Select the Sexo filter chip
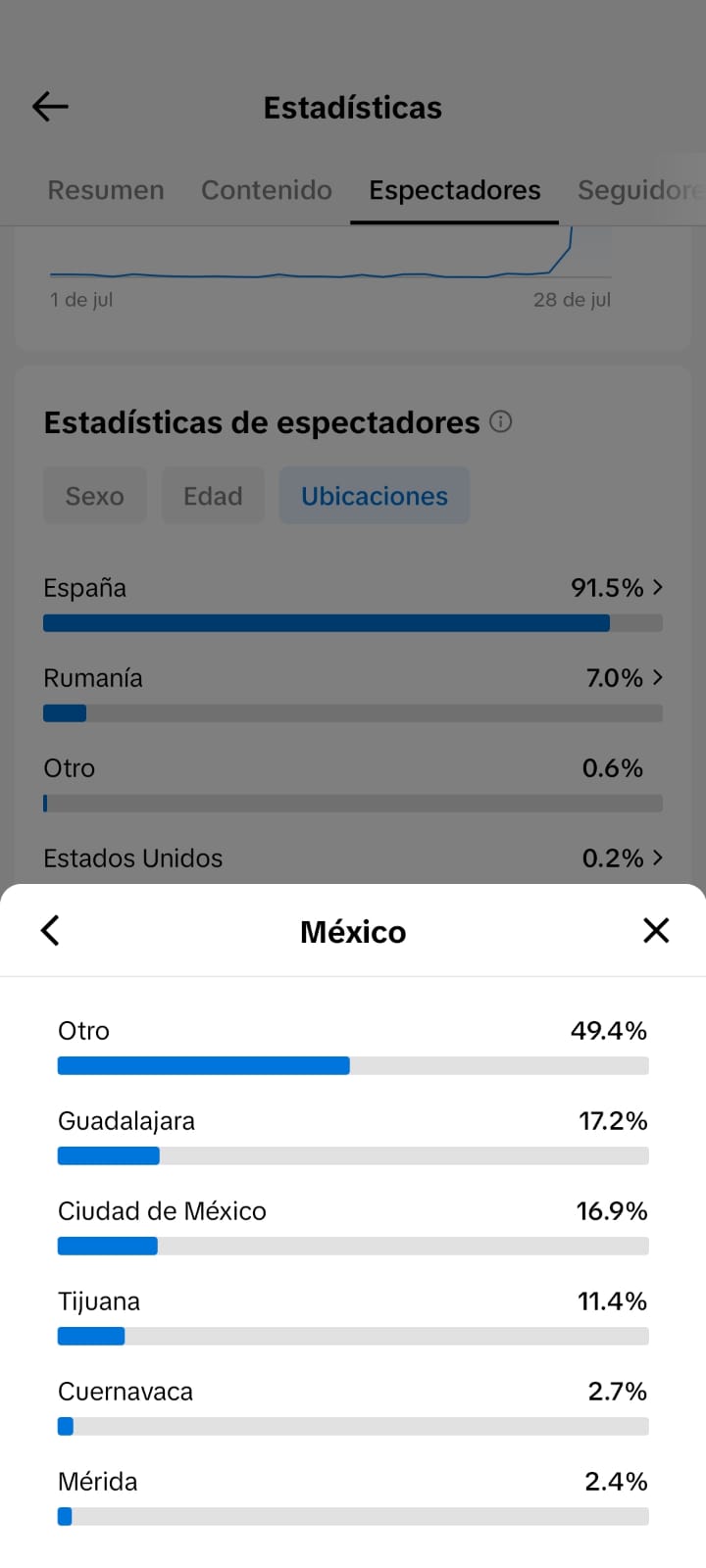Image resolution: width=706 pixels, height=1568 pixels. (95, 496)
